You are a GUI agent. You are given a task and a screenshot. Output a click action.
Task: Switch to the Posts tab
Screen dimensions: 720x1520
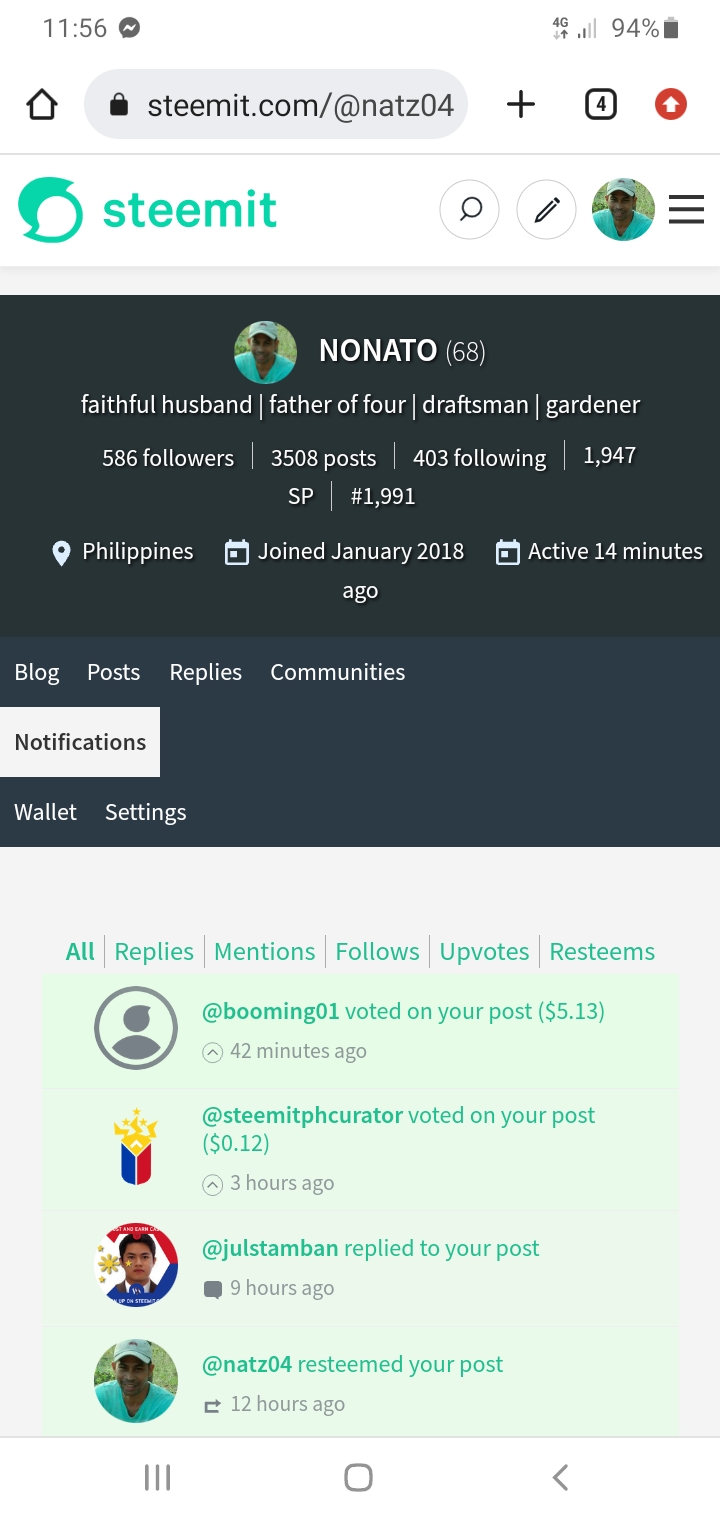tap(113, 672)
